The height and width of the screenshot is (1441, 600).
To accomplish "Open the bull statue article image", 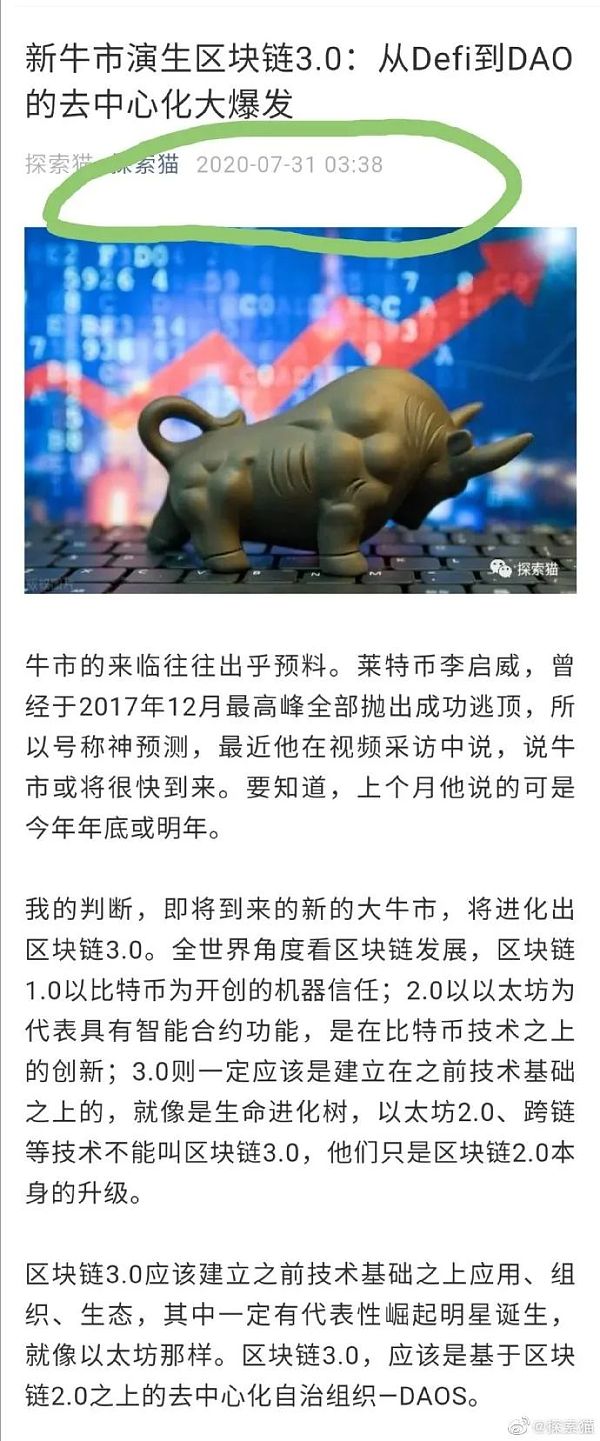I will click(300, 410).
